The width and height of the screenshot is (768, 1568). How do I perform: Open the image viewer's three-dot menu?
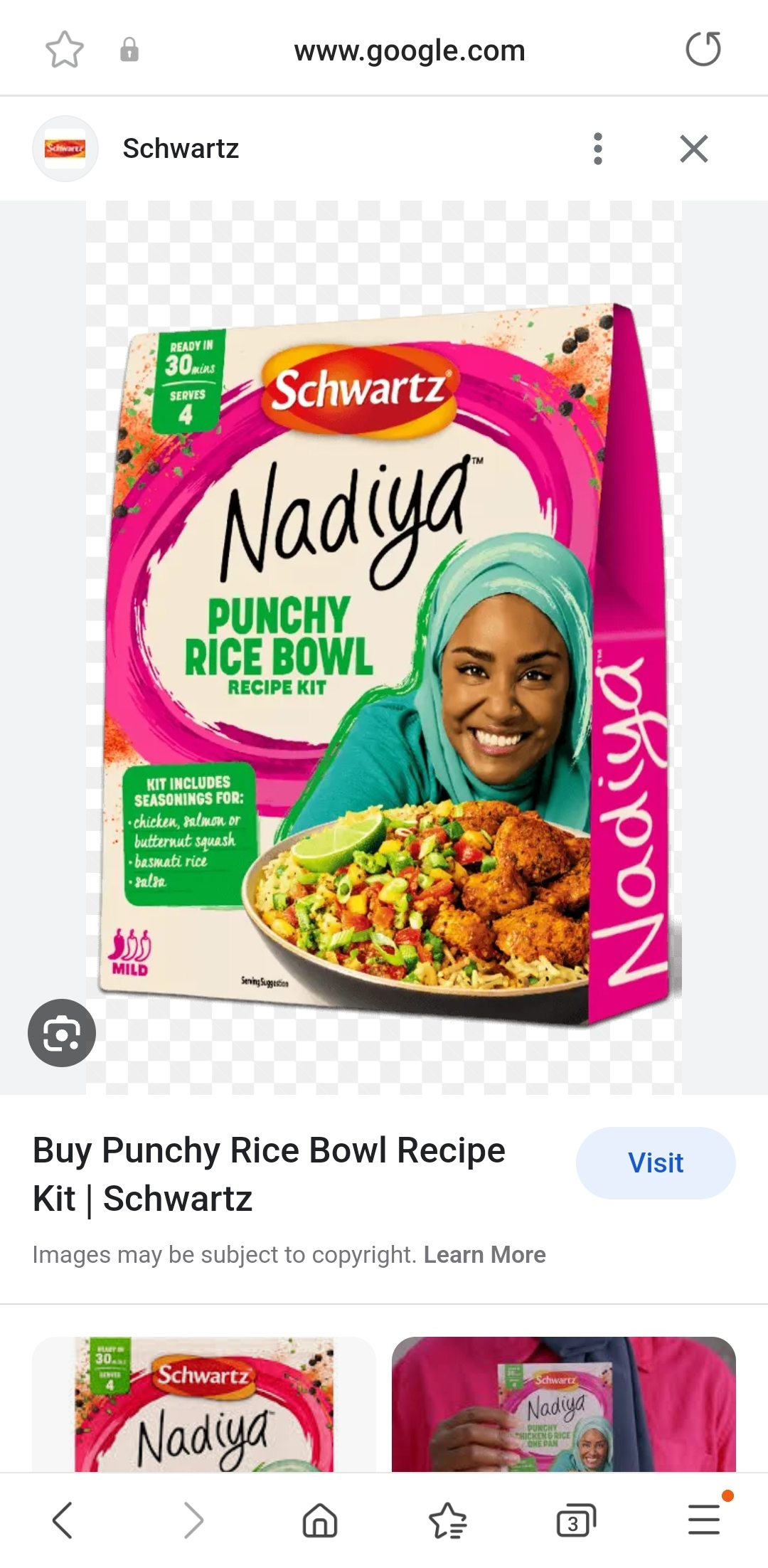click(598, 149)
